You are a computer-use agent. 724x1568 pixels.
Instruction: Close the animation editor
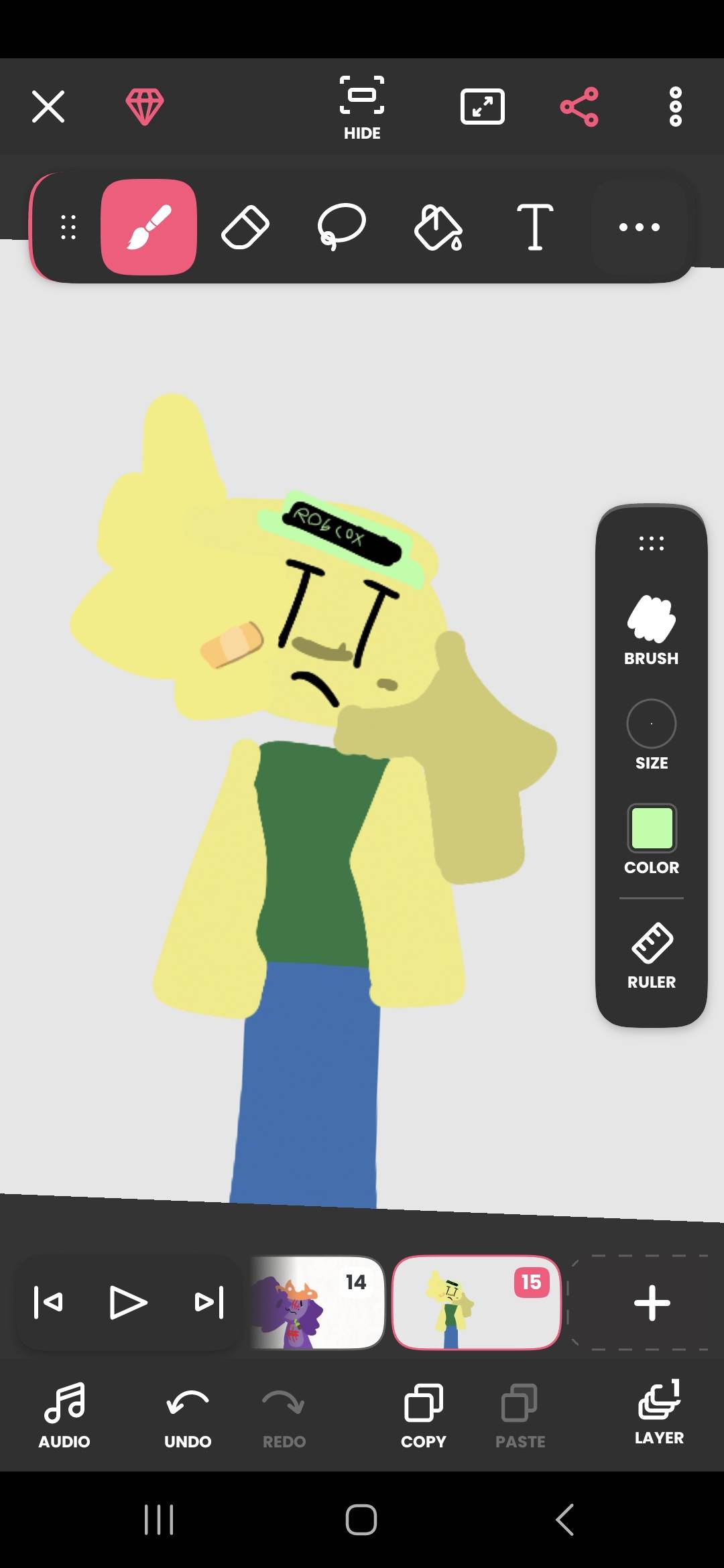48,107
